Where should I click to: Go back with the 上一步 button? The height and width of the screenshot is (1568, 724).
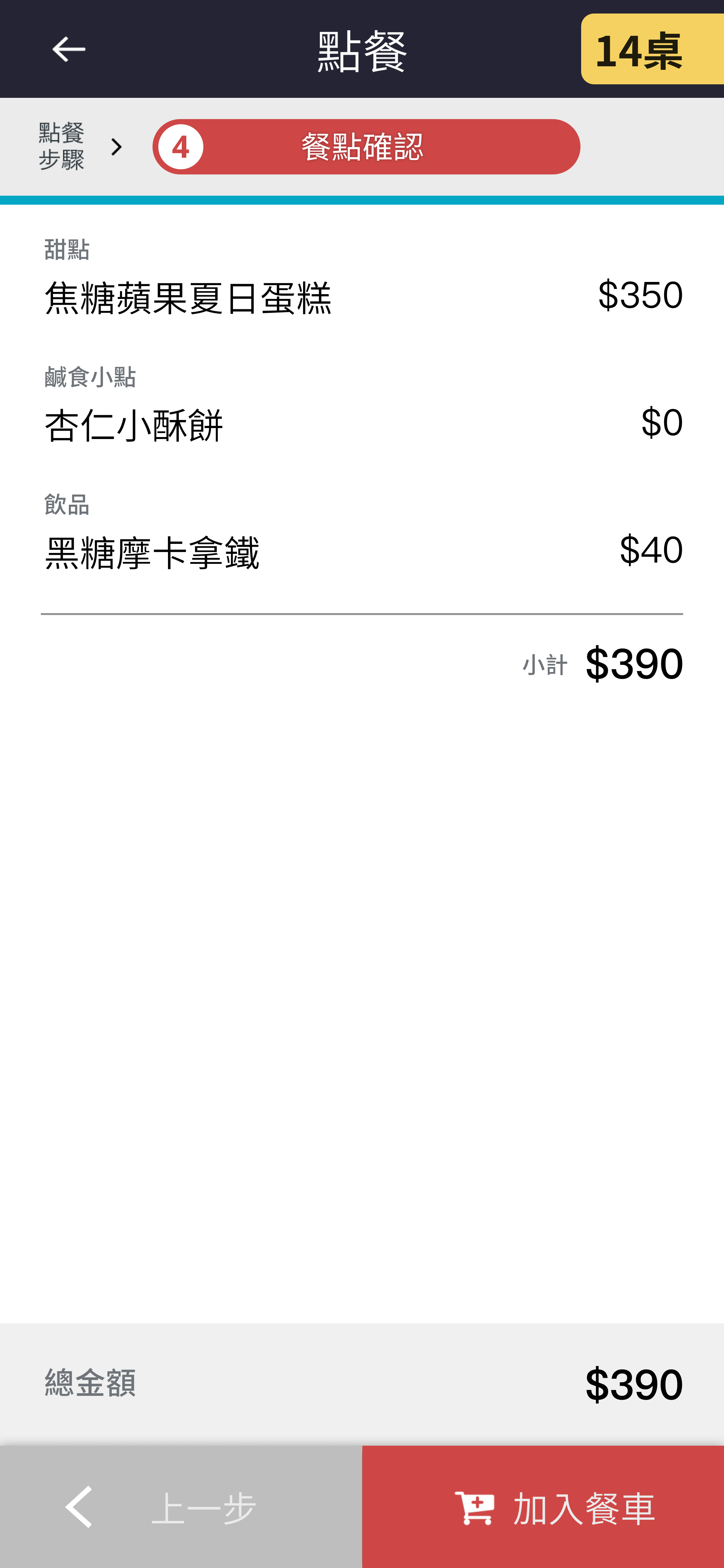coord(181,1507)
